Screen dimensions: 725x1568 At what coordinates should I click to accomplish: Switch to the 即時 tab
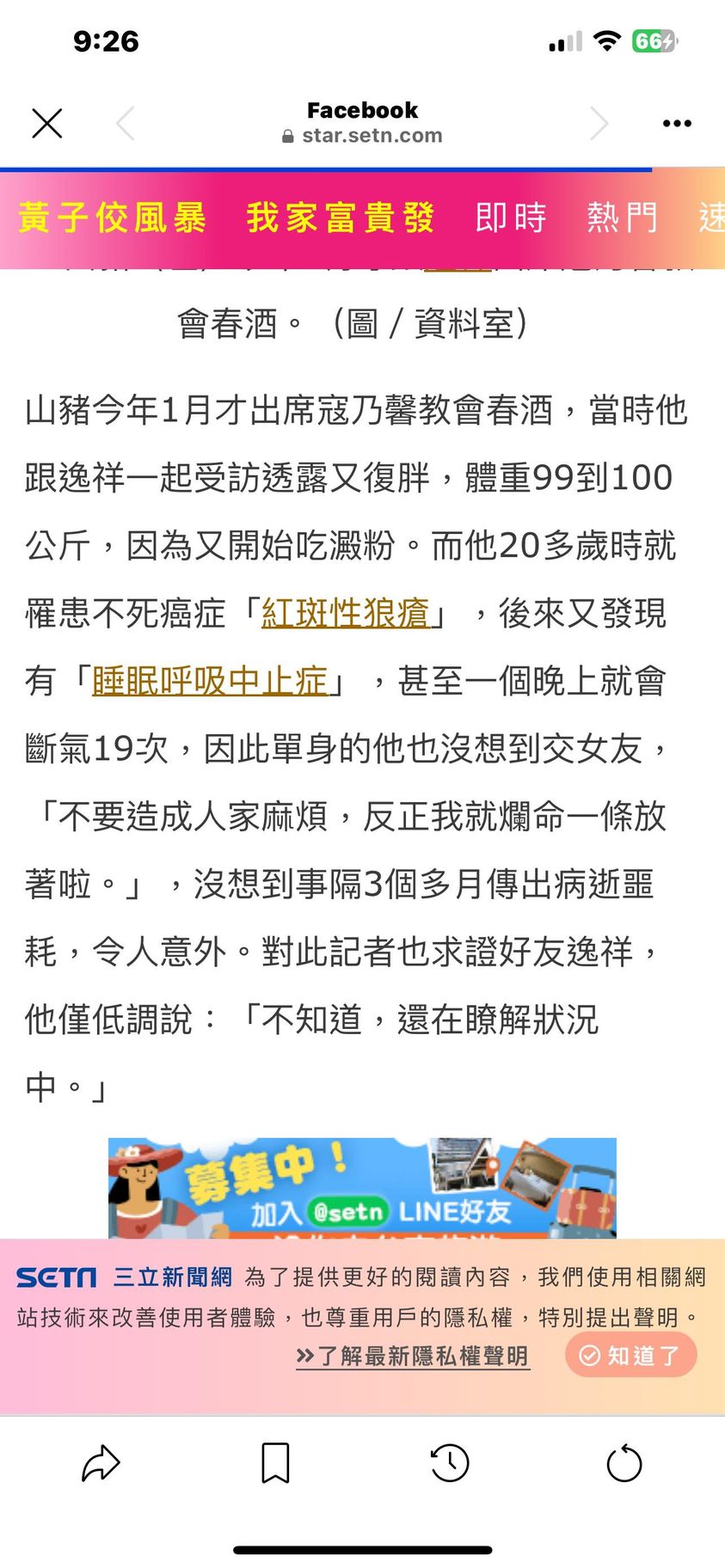[x=511, y=217]
